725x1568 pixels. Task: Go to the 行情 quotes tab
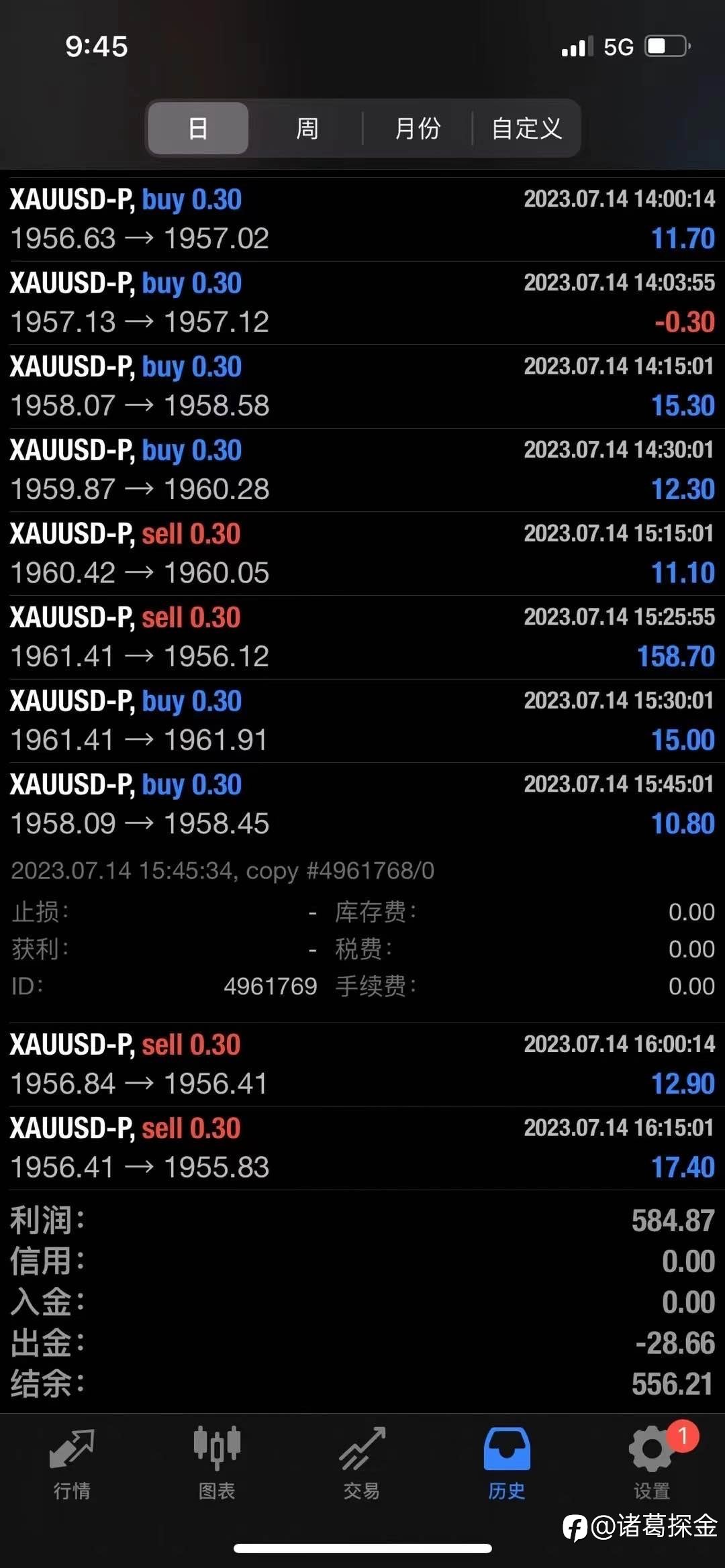(72, 1463)
